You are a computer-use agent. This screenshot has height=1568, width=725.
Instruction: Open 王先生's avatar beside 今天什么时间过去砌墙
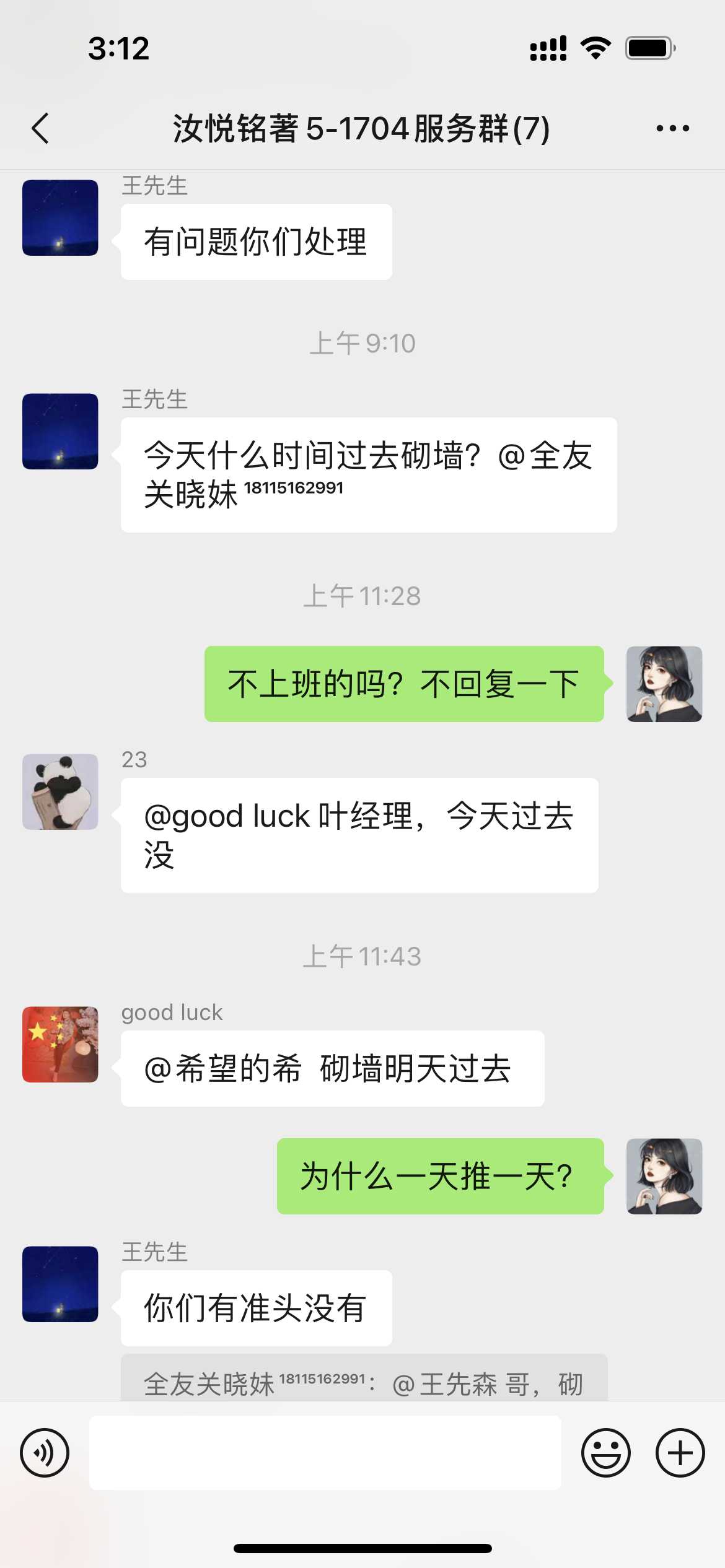pyautogui.click(x=60, y=431)
